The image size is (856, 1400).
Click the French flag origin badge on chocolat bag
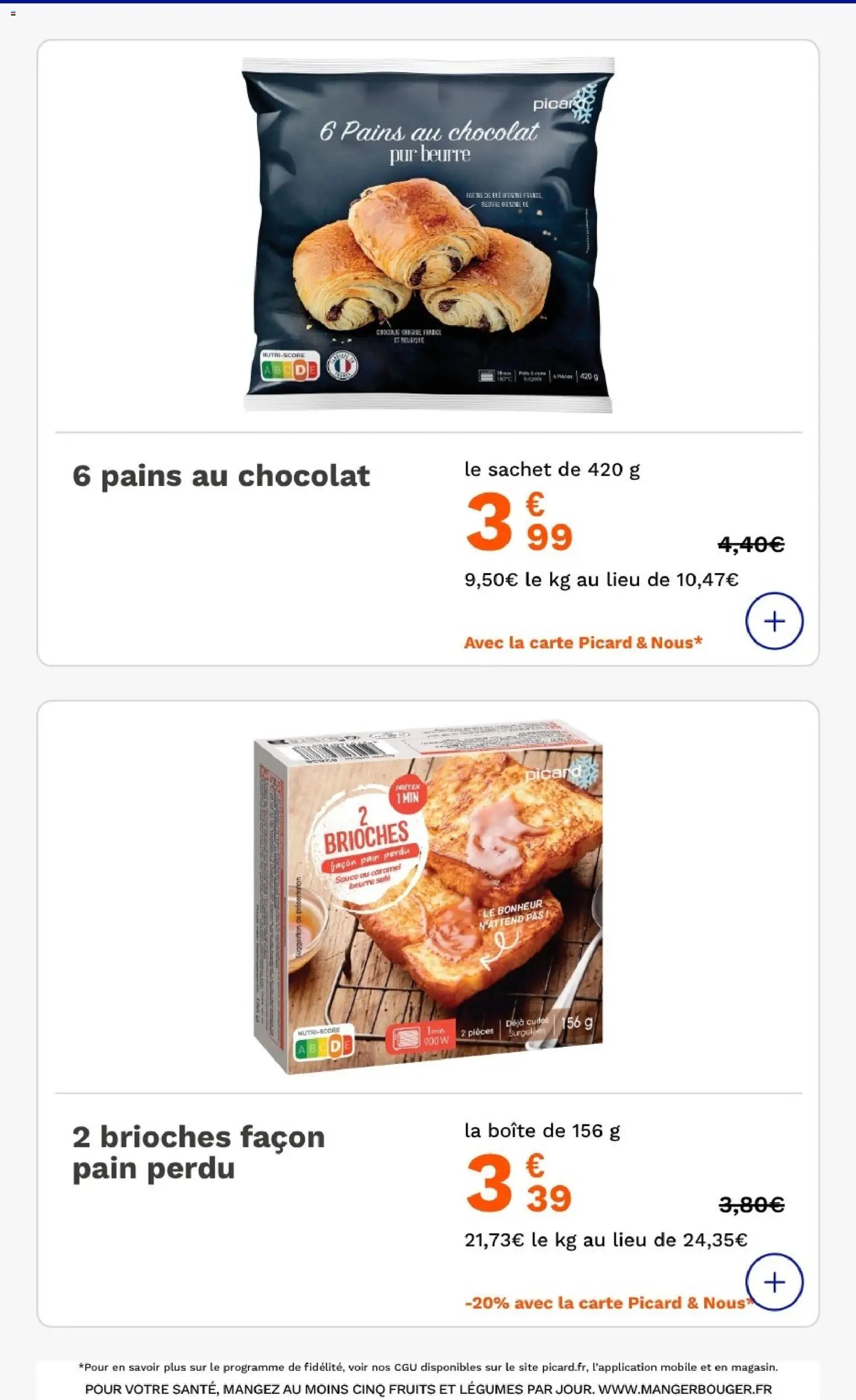[341, 368]
